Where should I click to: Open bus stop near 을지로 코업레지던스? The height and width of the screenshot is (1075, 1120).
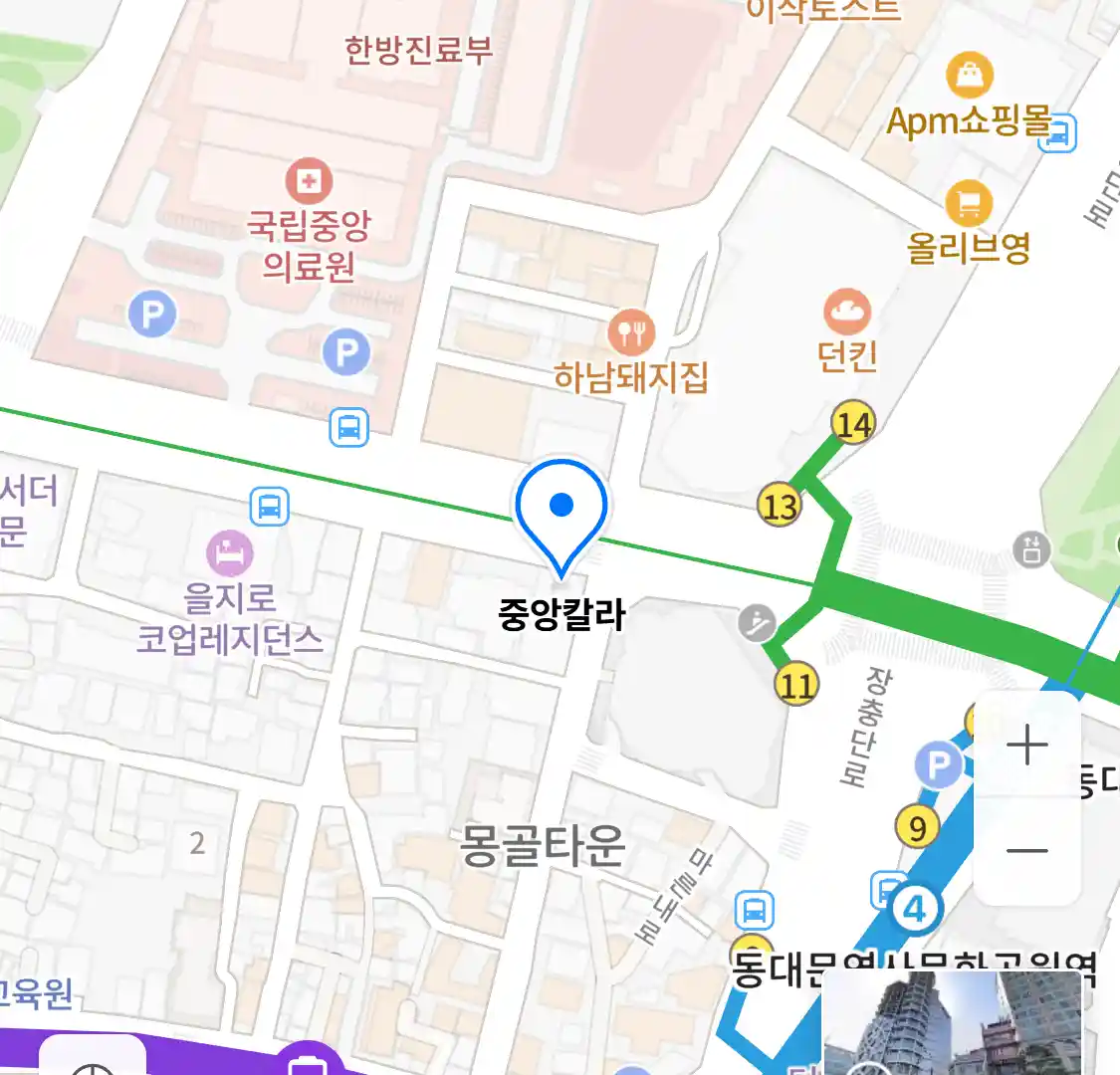pos(270,507)
